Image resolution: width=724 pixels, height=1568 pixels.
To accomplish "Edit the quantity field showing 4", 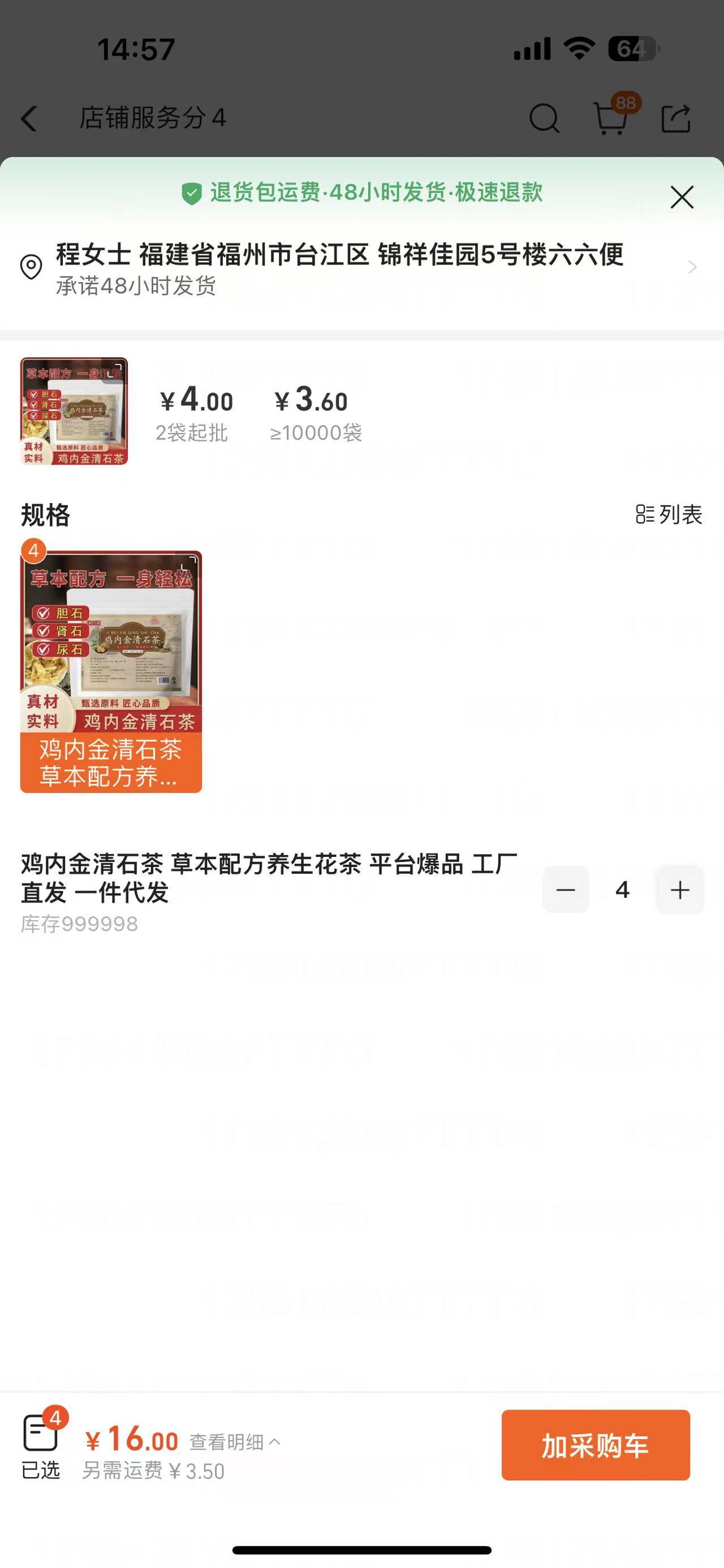I will (622, 890).
